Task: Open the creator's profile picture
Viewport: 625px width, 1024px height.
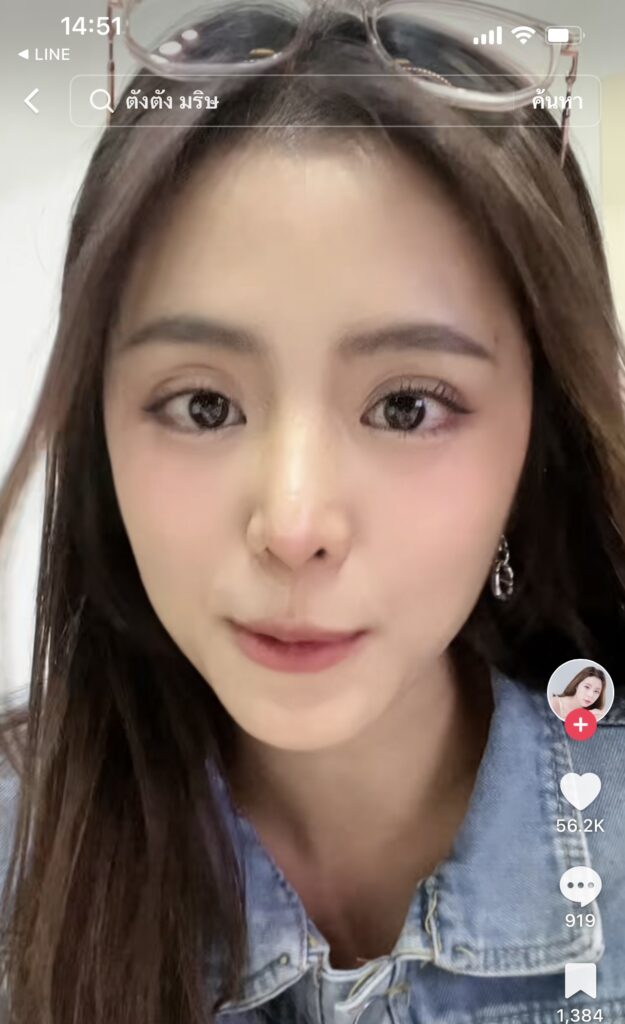Action: tap(580, 688)
